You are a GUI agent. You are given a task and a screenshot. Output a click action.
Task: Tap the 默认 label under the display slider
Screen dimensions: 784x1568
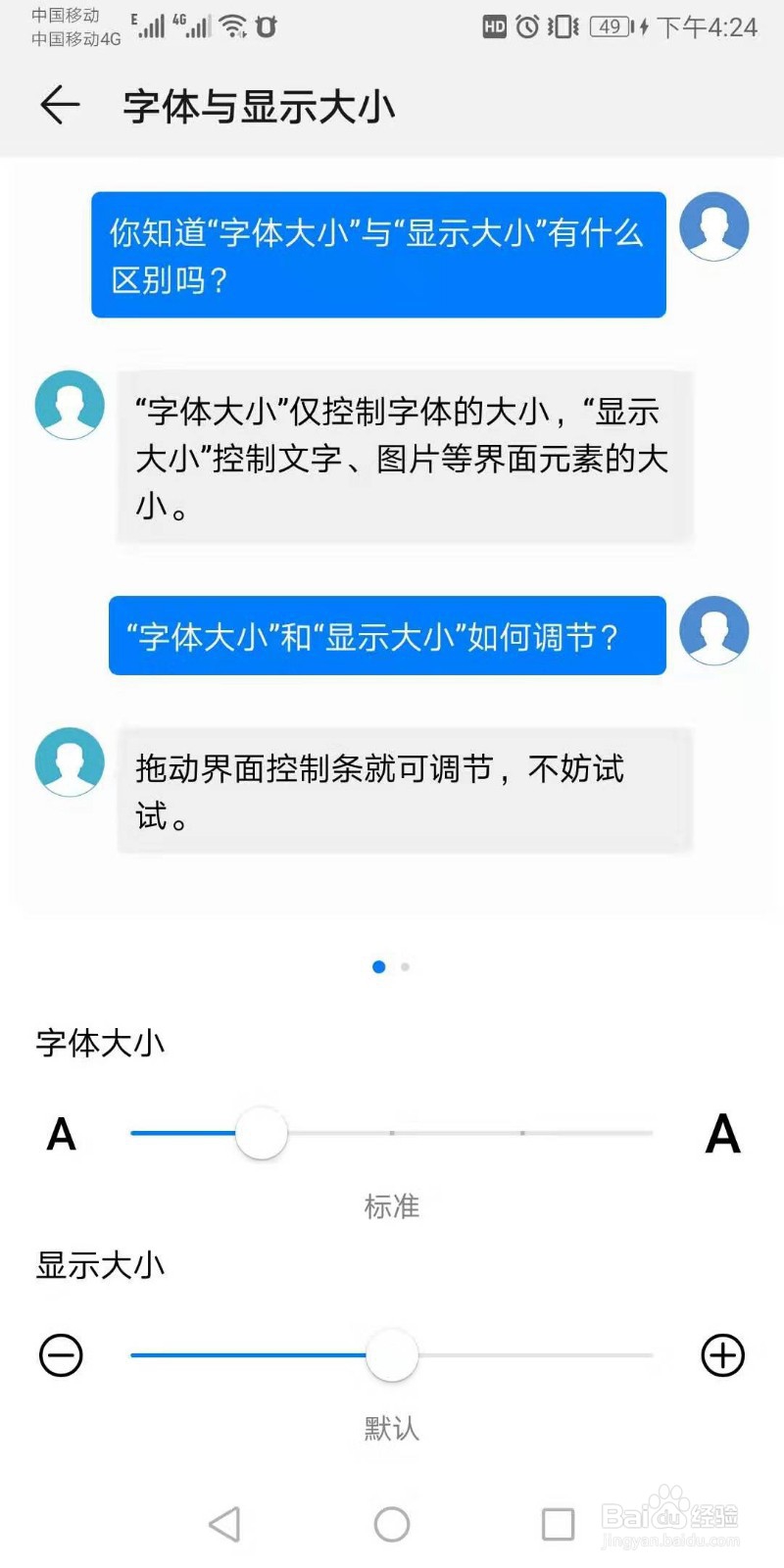[391, 1430]
